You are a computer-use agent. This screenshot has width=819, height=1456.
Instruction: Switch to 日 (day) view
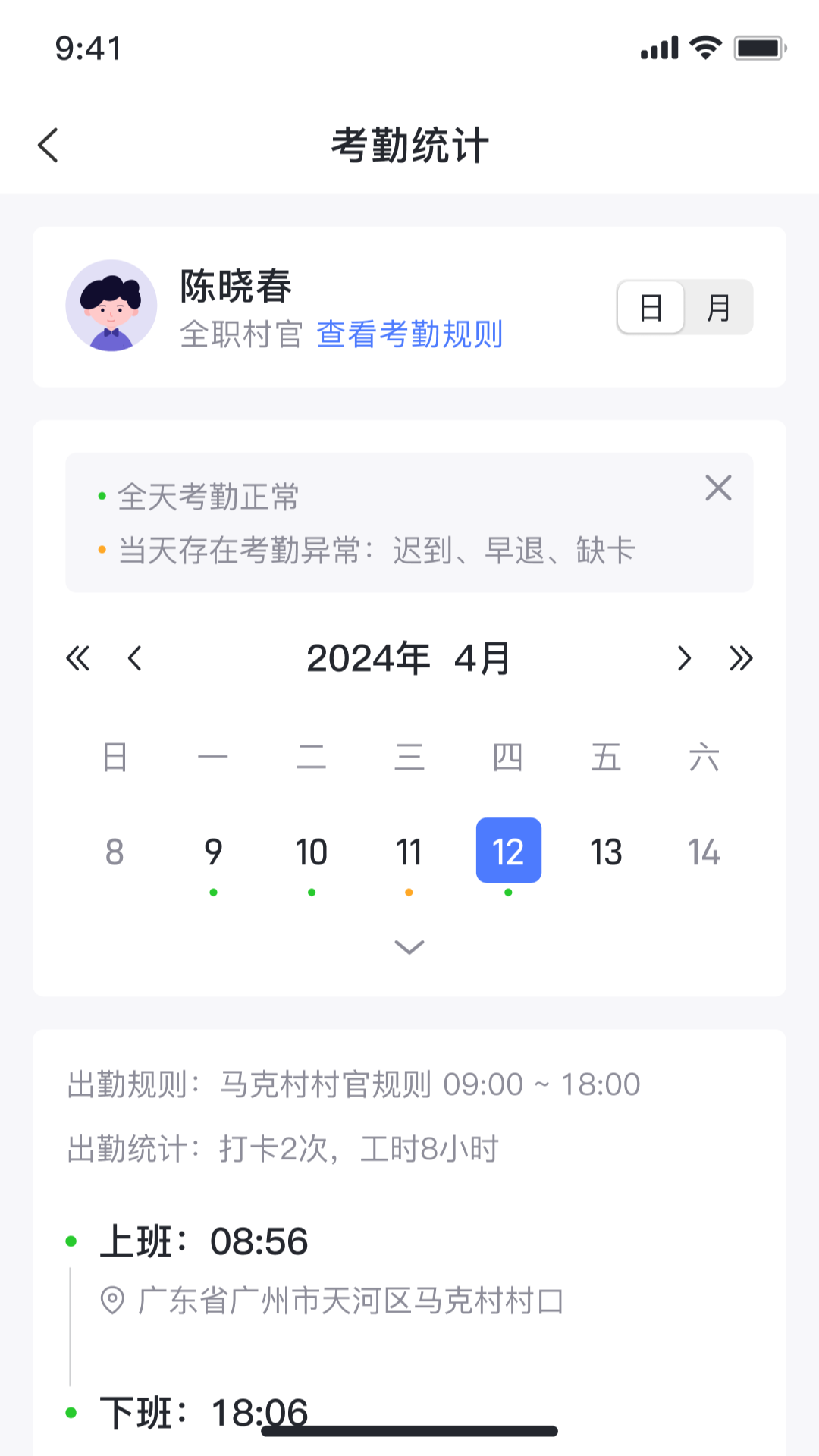click(x=650, y=307)
